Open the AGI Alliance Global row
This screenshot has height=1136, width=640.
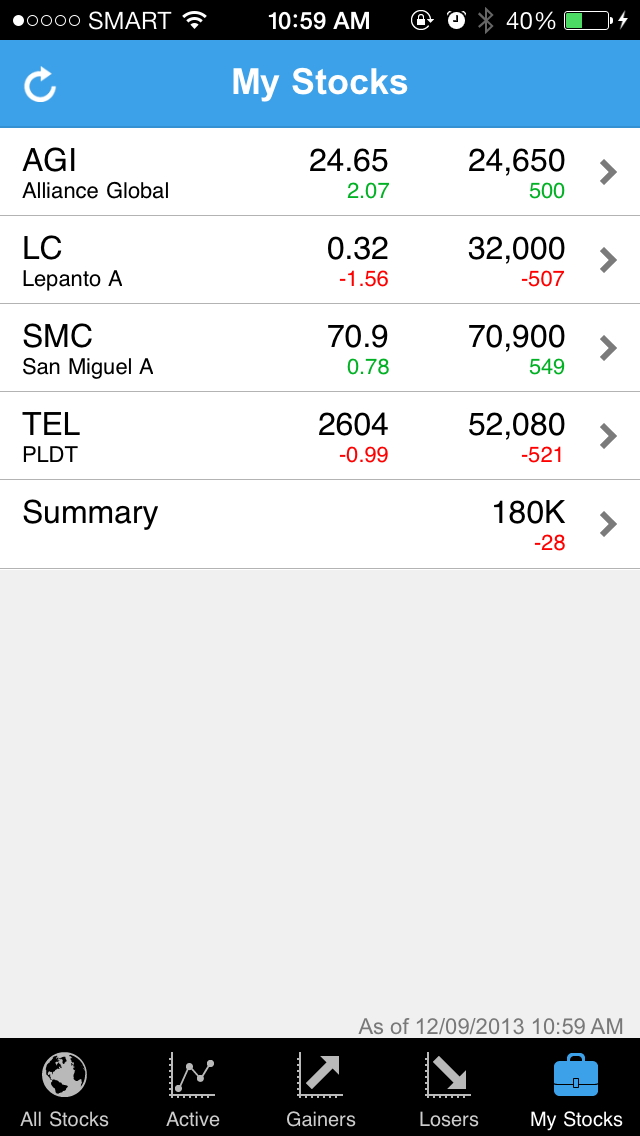pyautogui.click(x=320, y=172)
